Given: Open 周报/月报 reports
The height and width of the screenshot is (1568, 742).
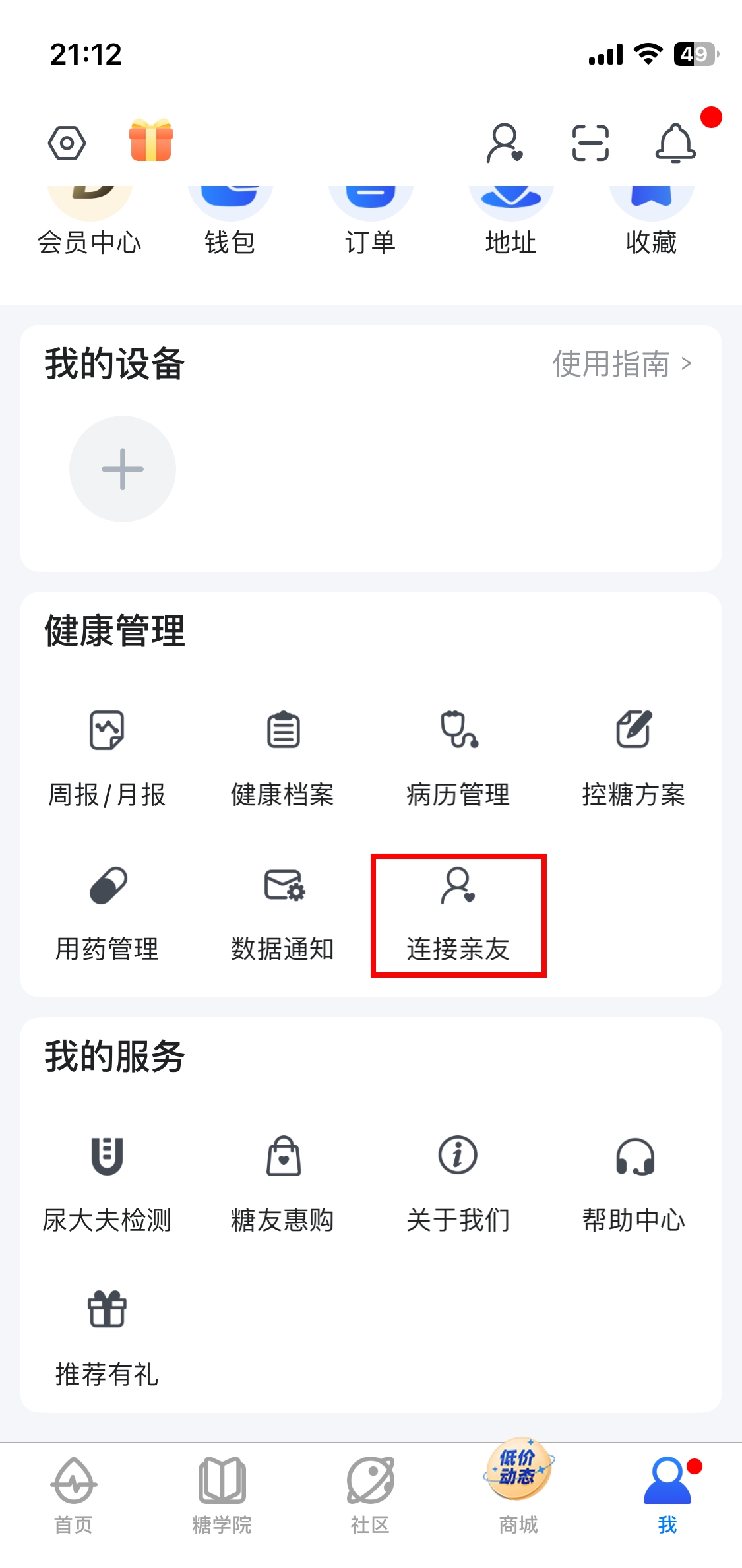Looking at the screenshot, I should (107, 759).
